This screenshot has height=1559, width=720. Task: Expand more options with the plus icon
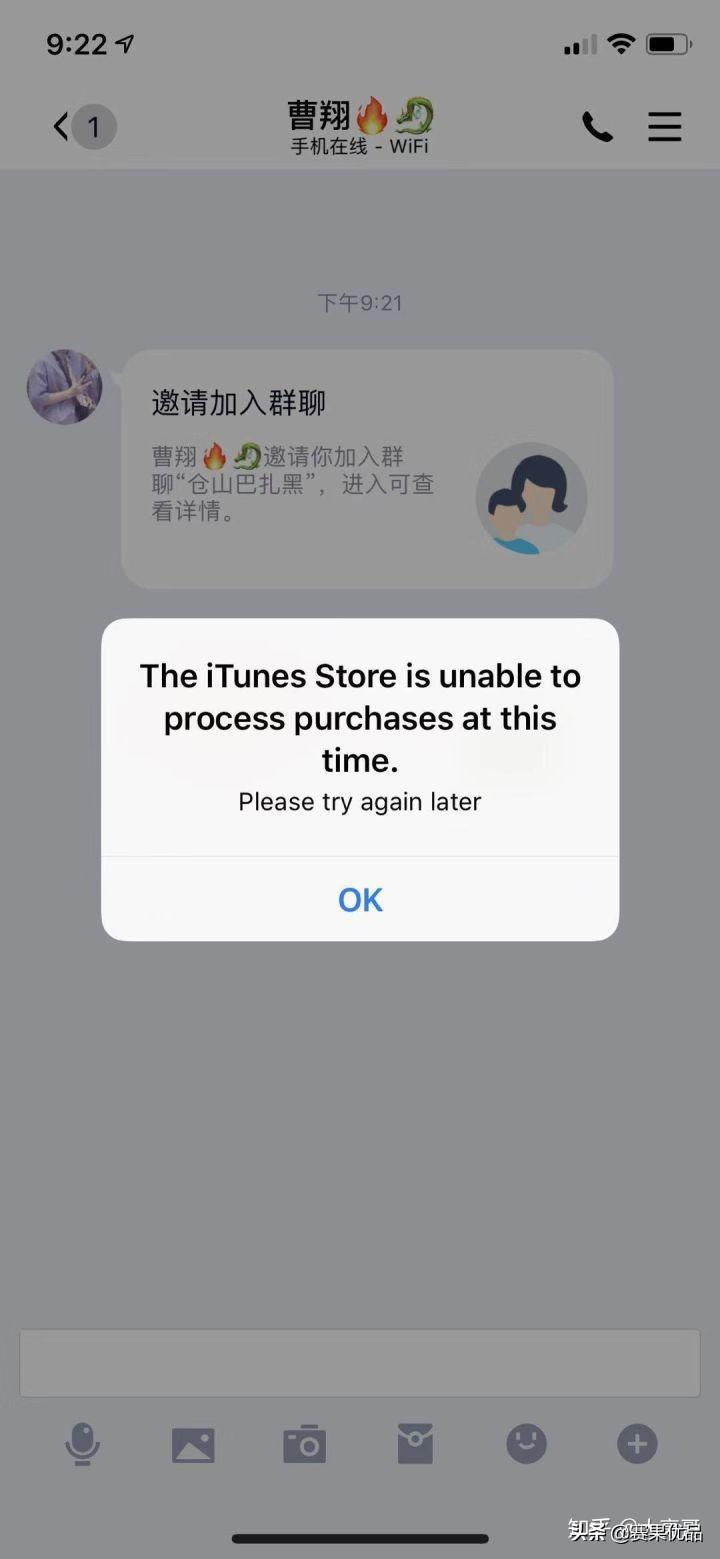click(x=637, y=1444)
